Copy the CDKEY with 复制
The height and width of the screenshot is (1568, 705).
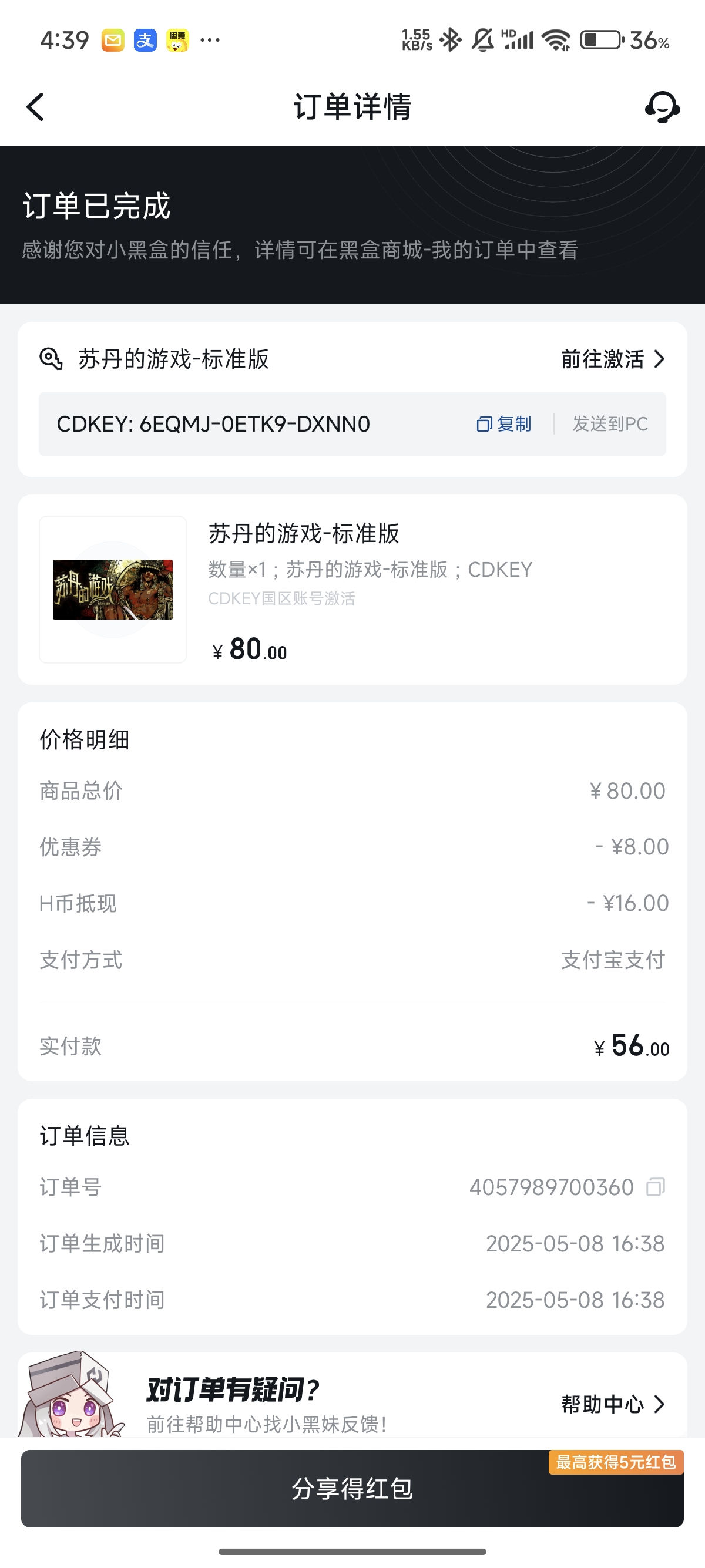coord(504,423)
